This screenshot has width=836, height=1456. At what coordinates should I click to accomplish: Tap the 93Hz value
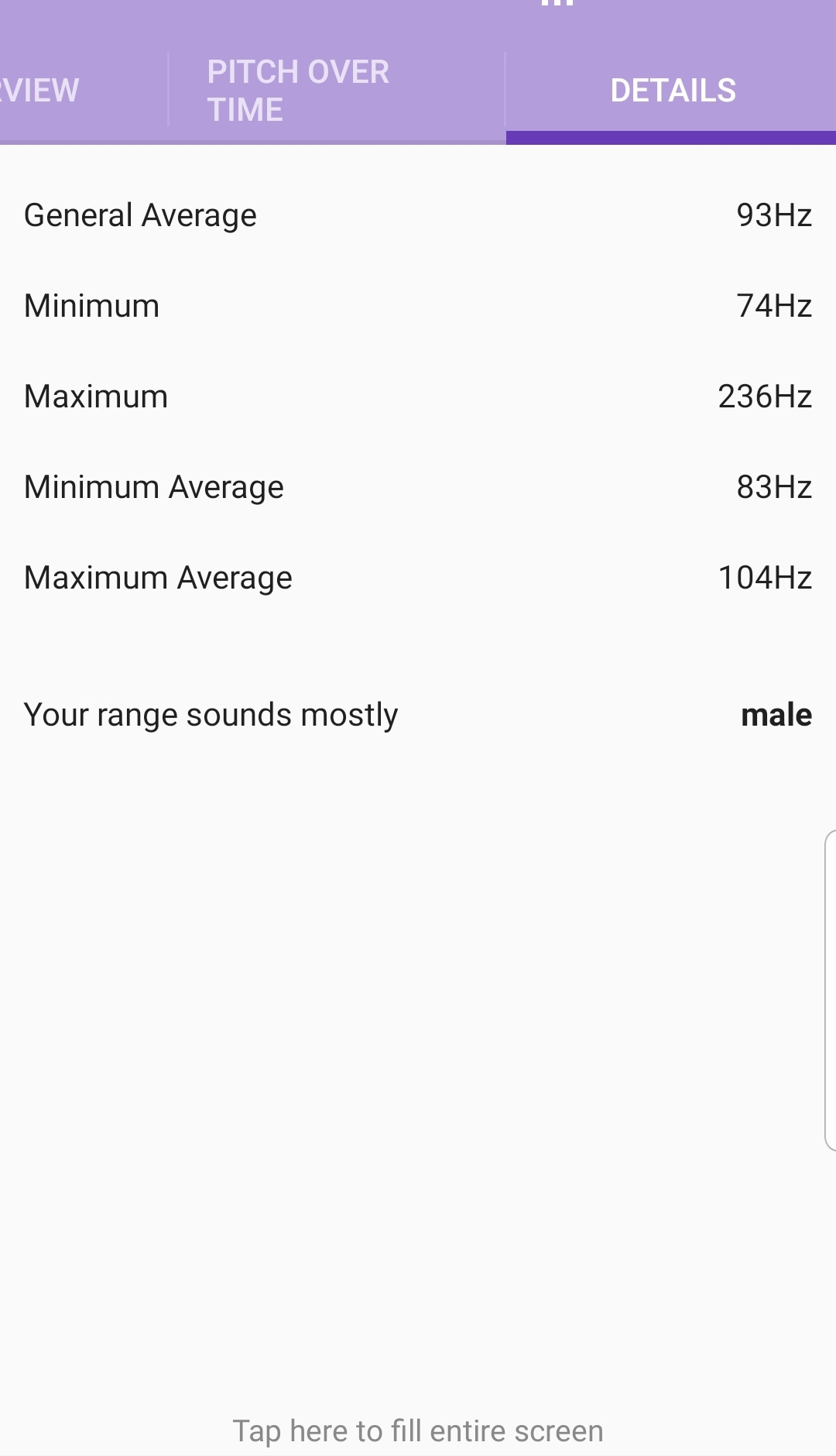point(773,215)
